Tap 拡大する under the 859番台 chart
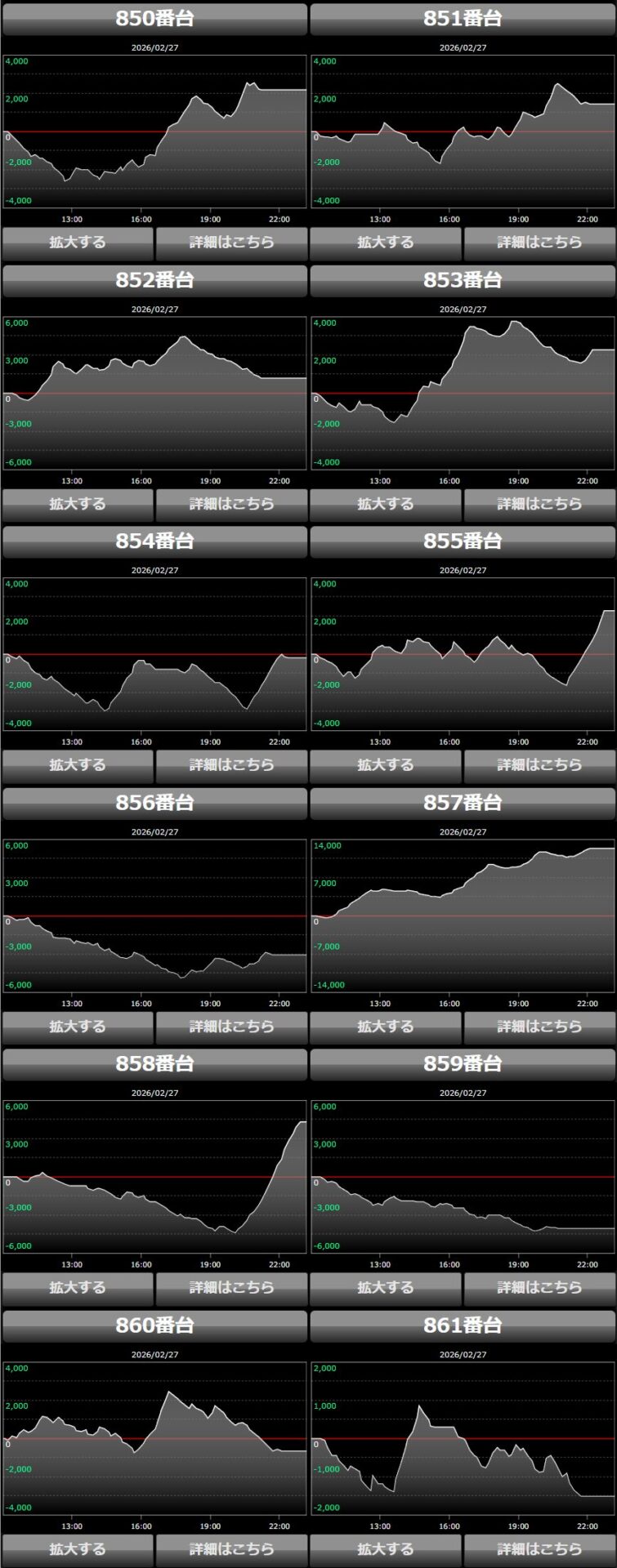 coord(386,1288)
